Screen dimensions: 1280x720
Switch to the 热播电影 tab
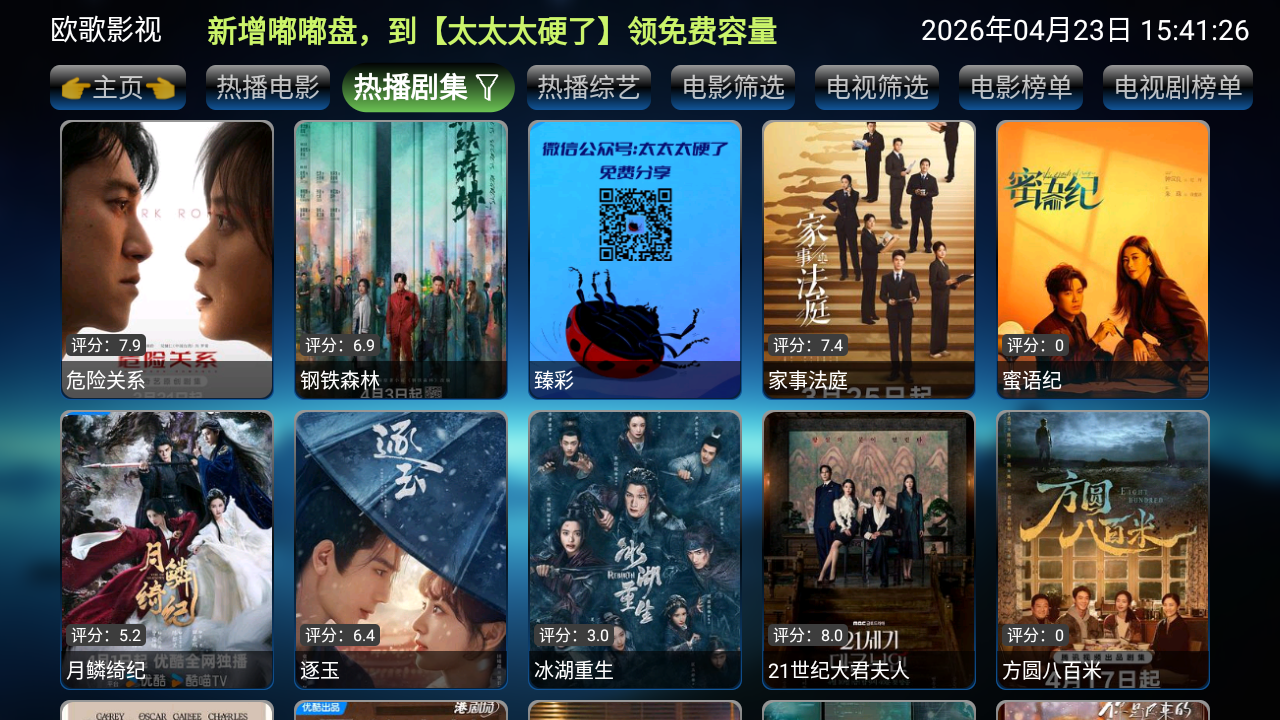click(268, 88)
